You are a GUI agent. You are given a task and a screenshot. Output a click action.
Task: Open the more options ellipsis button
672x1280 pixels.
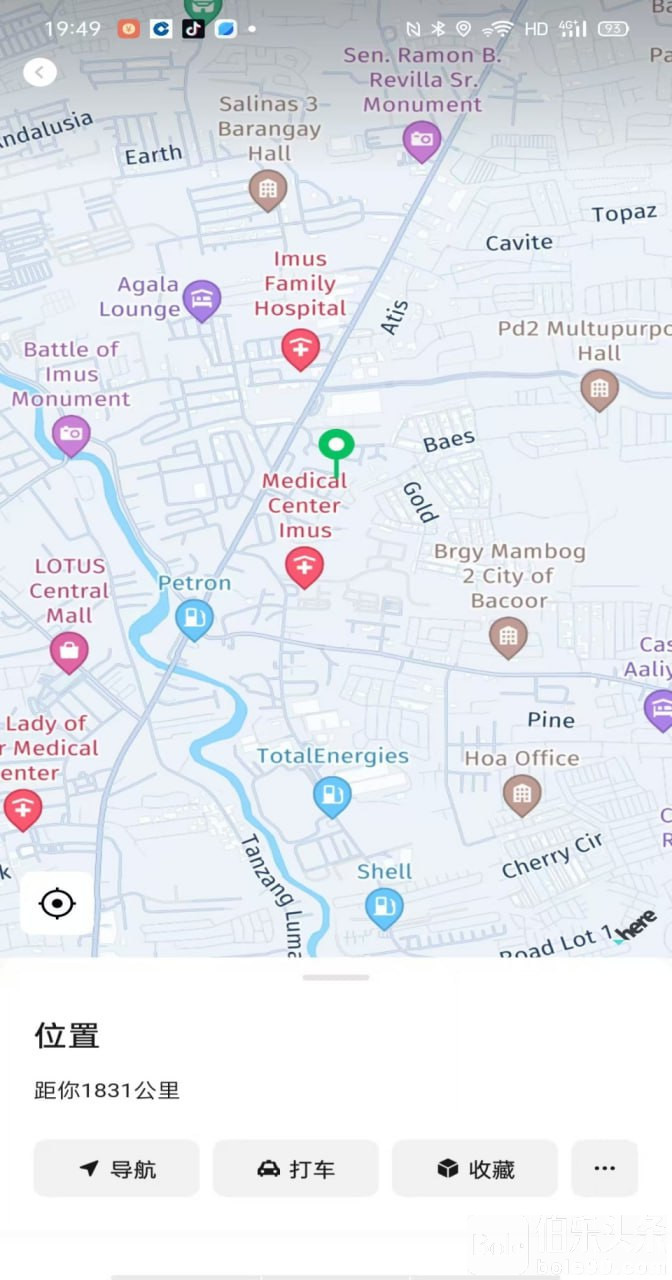tap(604, 1169)
